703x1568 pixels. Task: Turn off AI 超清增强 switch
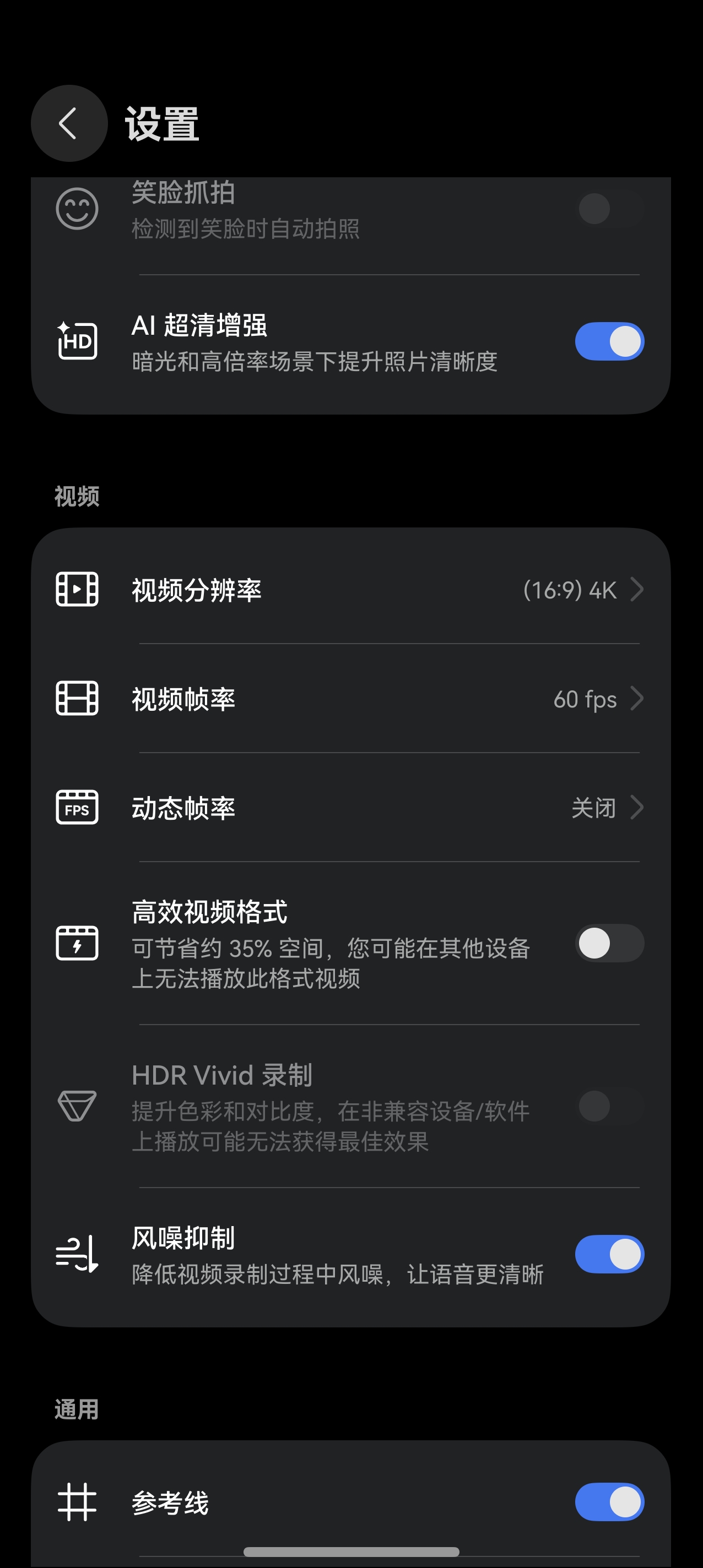tap(609, 341)
